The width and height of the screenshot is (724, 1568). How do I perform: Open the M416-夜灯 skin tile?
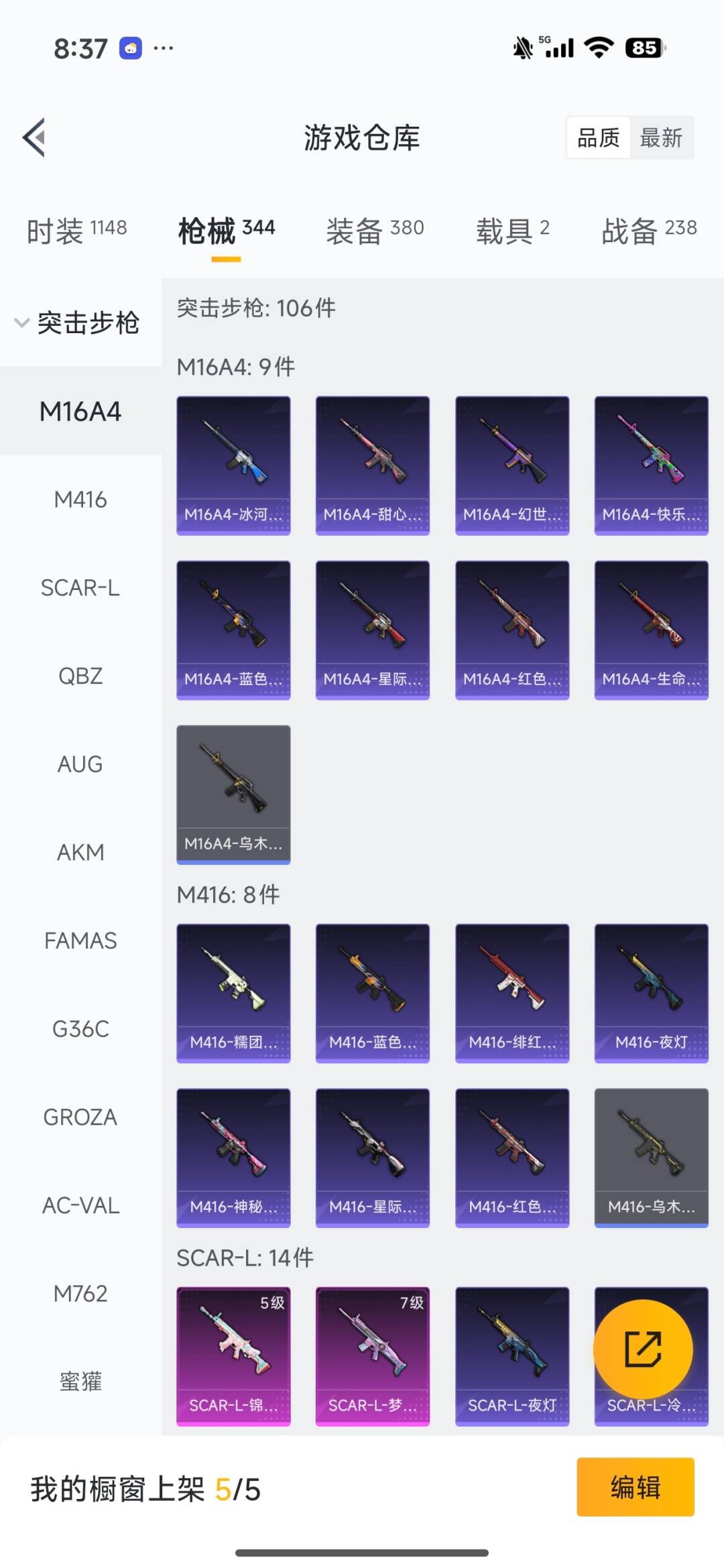coord(651,993)
